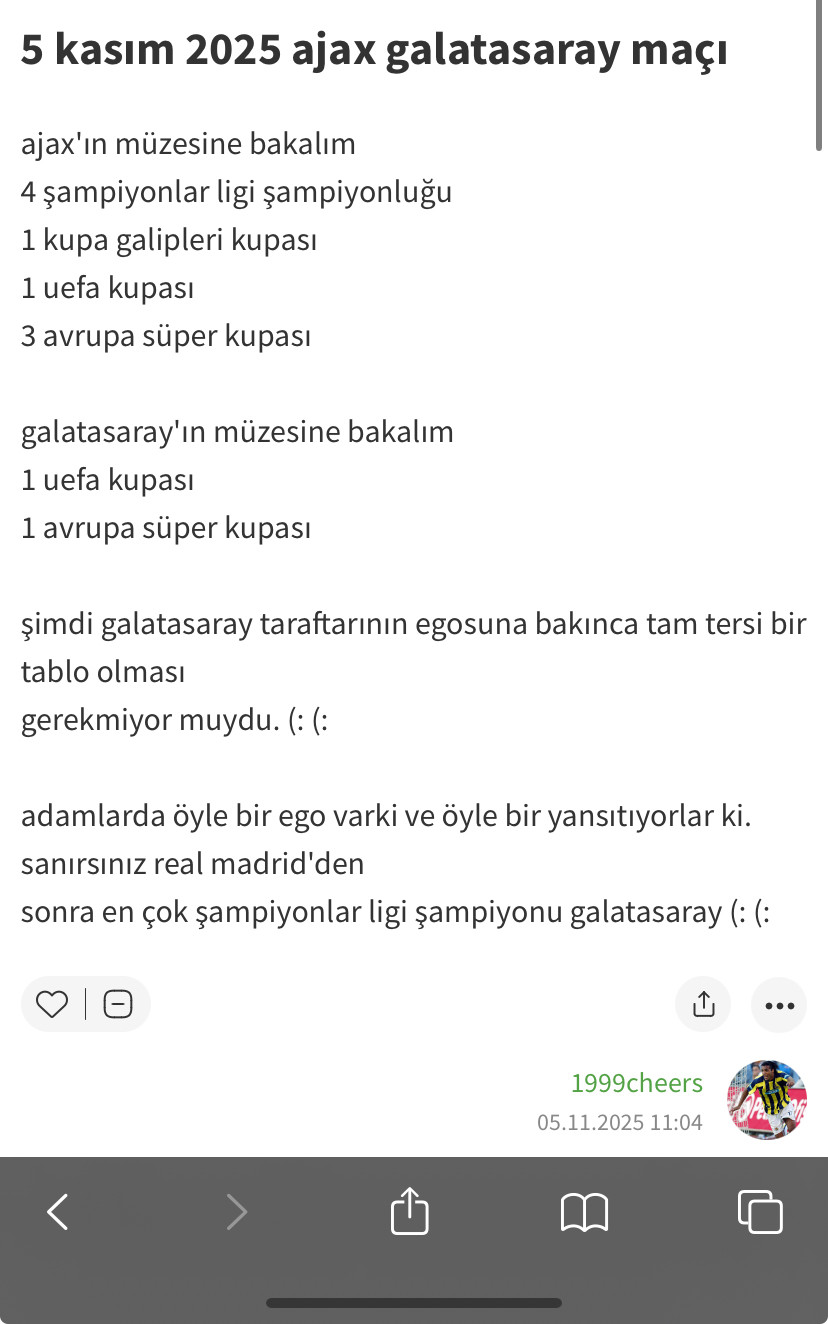Open the entry timestamp 05.11.2025 11:04
Viewport: 828px width, 1324px height.
click(619, 1123)
